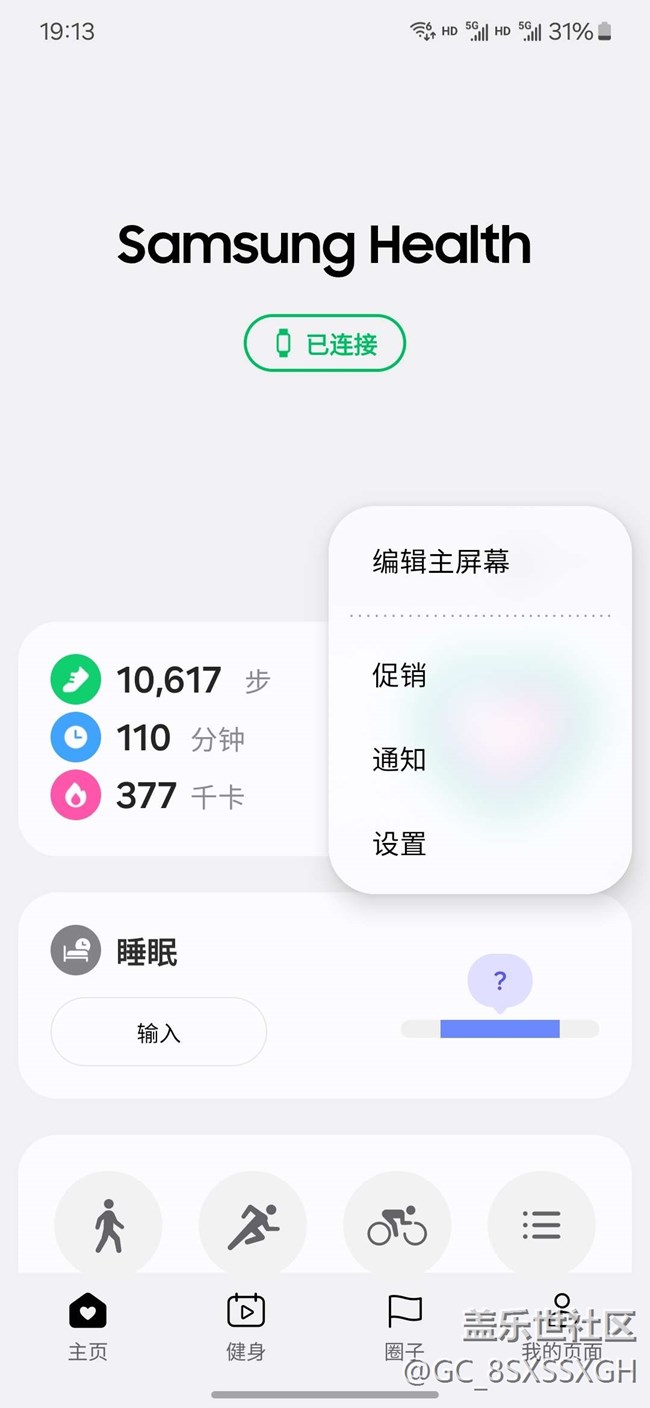
Task: Tap 输入 to enter sleep data
Action: pyautogui.click(x=159, y=1032)
